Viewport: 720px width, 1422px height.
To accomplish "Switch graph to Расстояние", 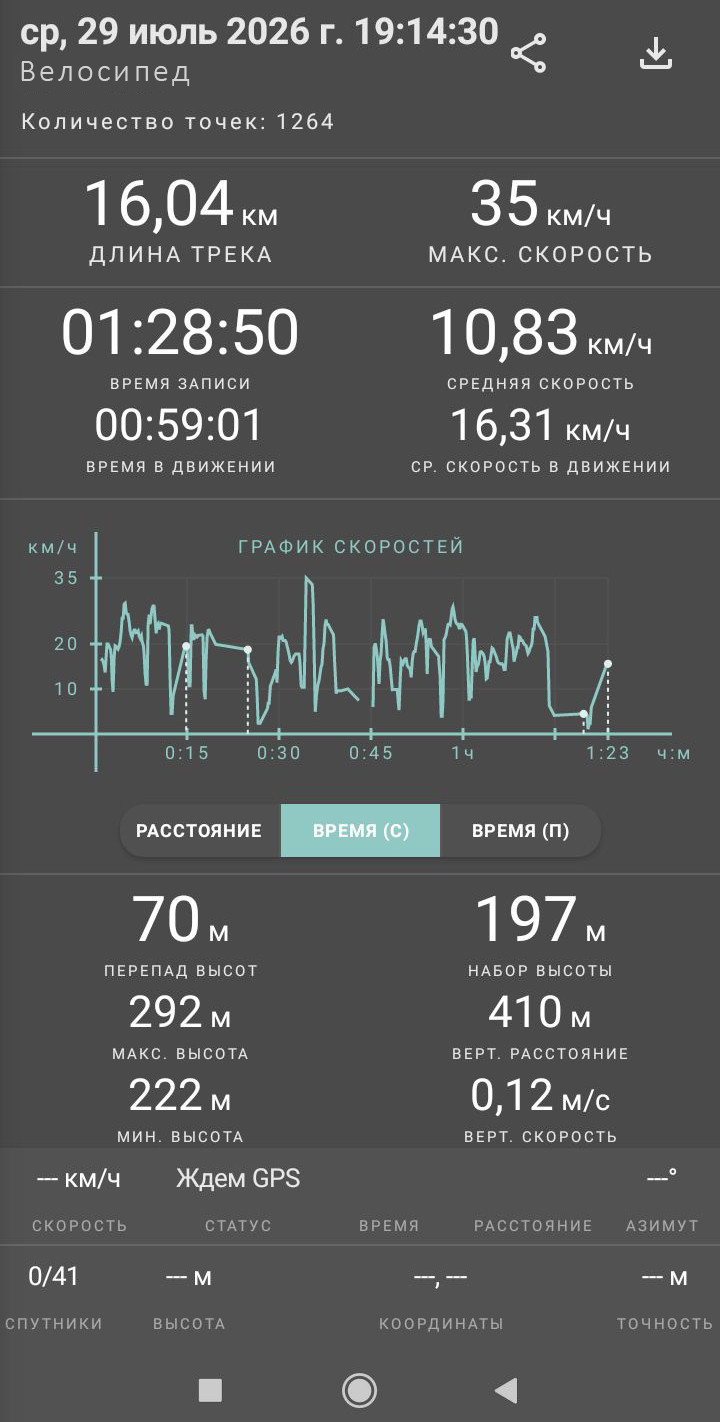I will click(200, 831).
